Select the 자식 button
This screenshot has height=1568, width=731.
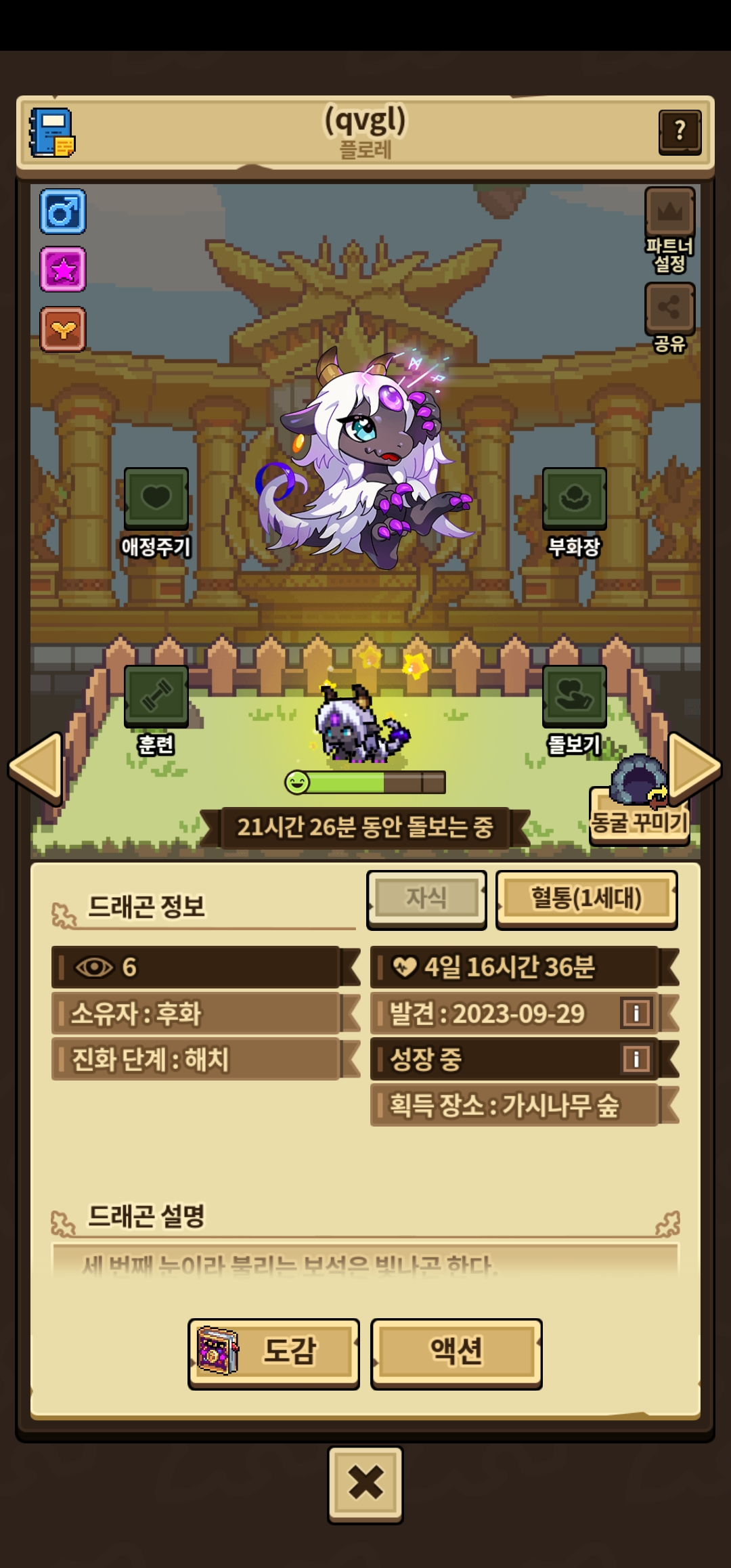click(x=426, y=899)
